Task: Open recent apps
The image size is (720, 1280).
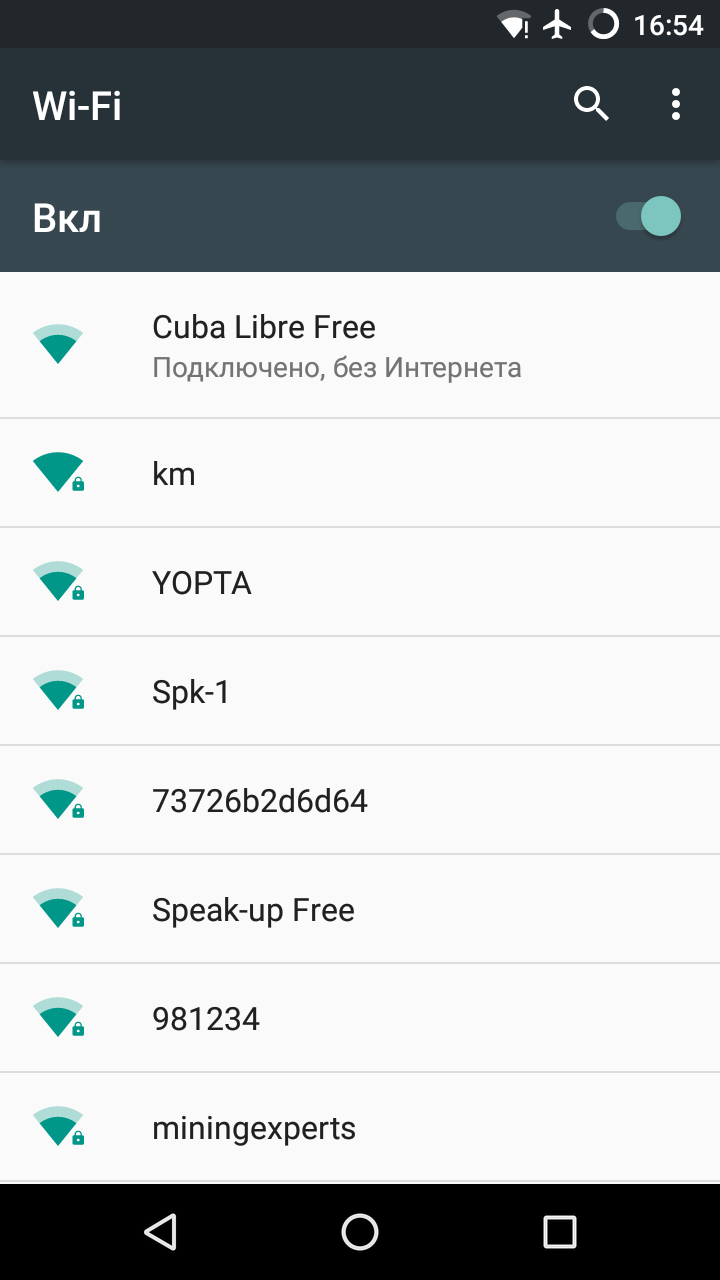Action: [560, 1232]
